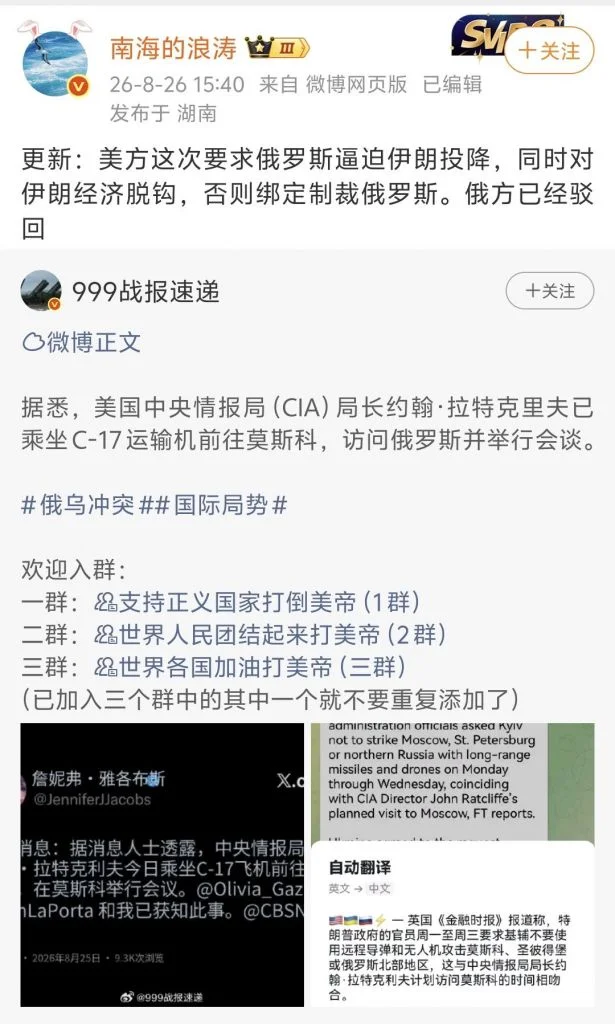Viewport: 615px width, 1024px height.
Task: Follow 南海的浪涛 with the top 关注 button
Action: tap(549, 51)
